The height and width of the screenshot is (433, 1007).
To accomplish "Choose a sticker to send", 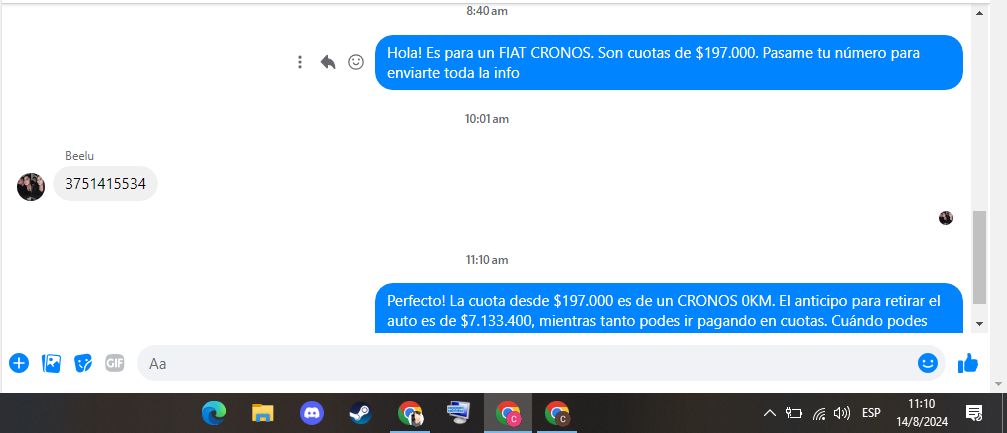I will (x=83, y=363).
